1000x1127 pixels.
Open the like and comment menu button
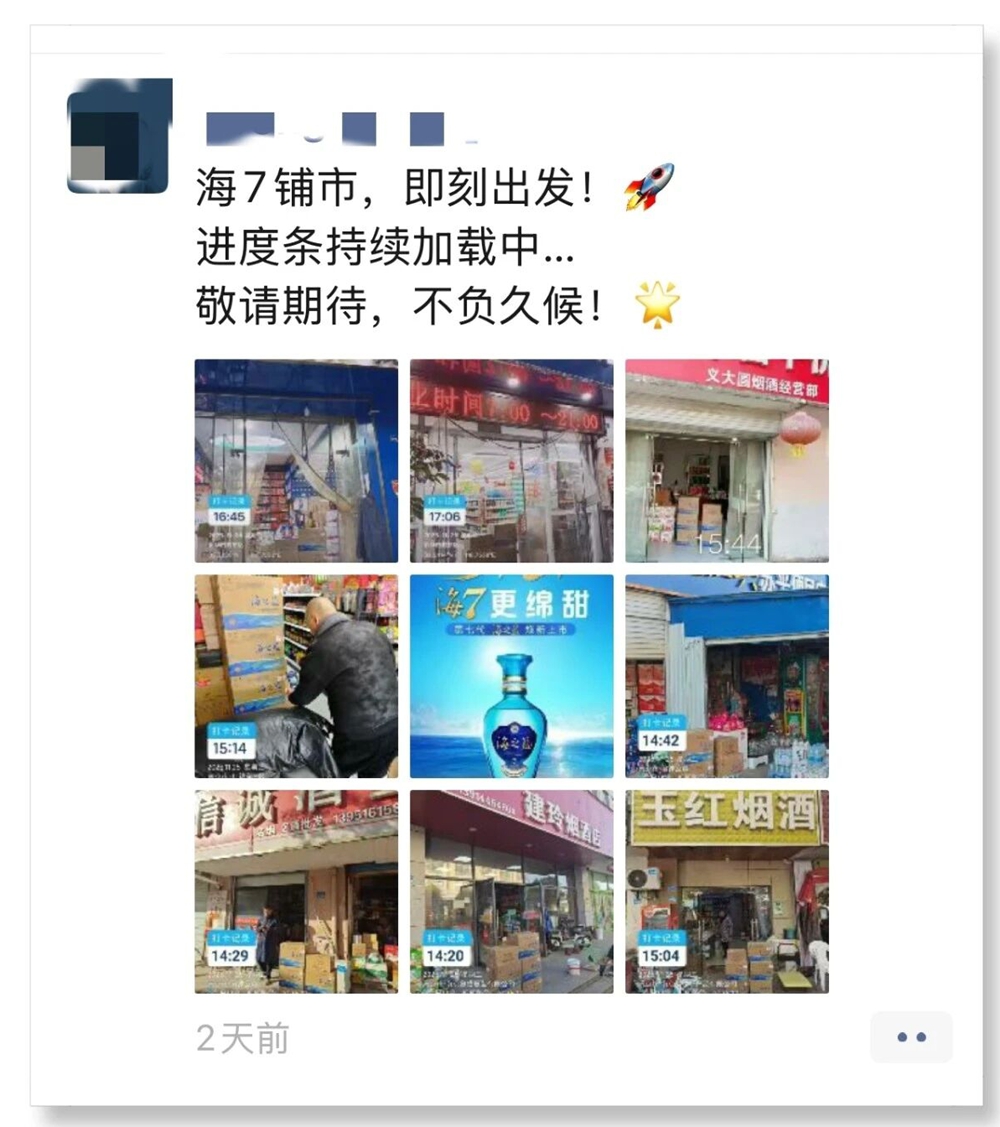tap(911, 1037)
